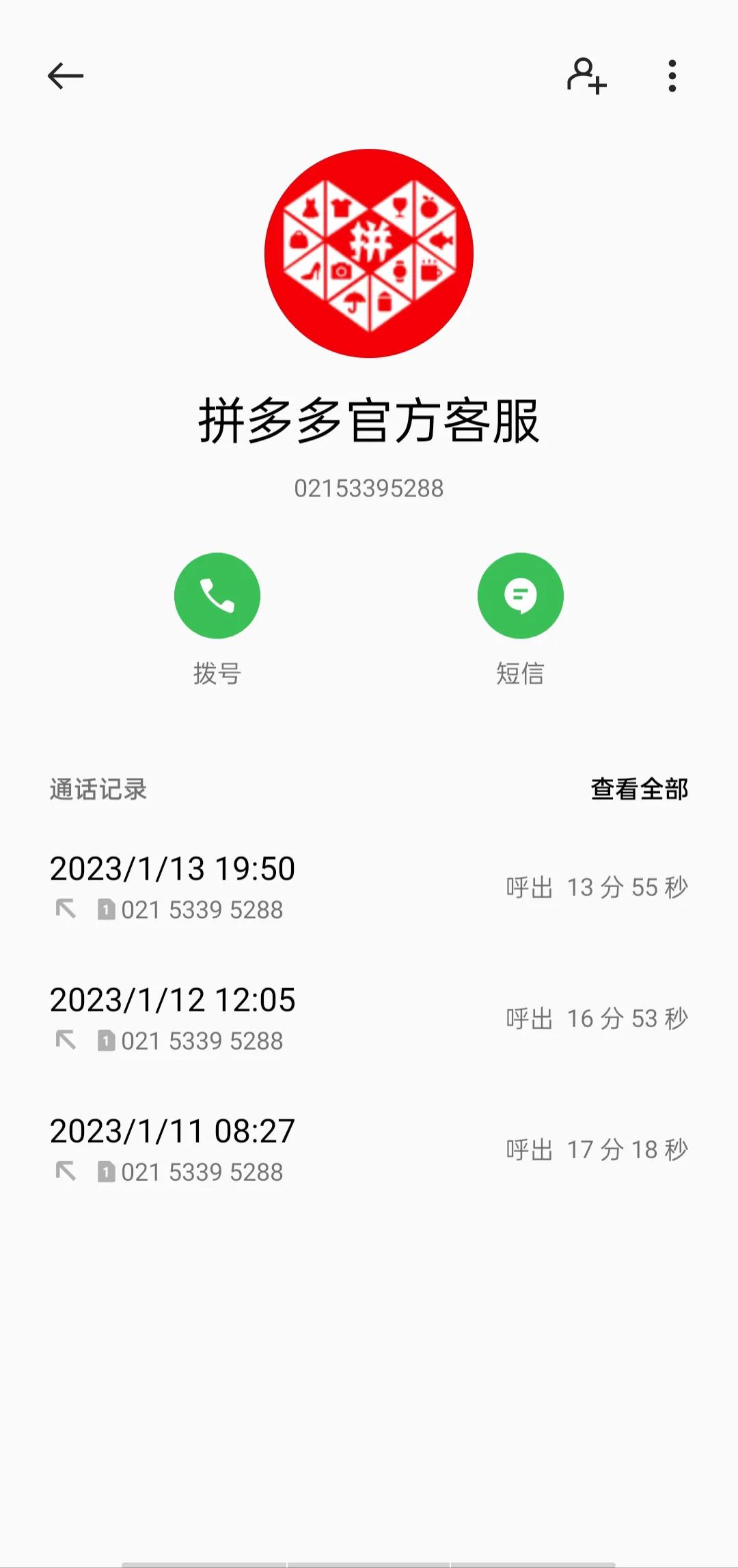This screenshot has width=738, height=1568.
Task: Select the contact name 拼多多官方客服
Action: tap(369, 420)
